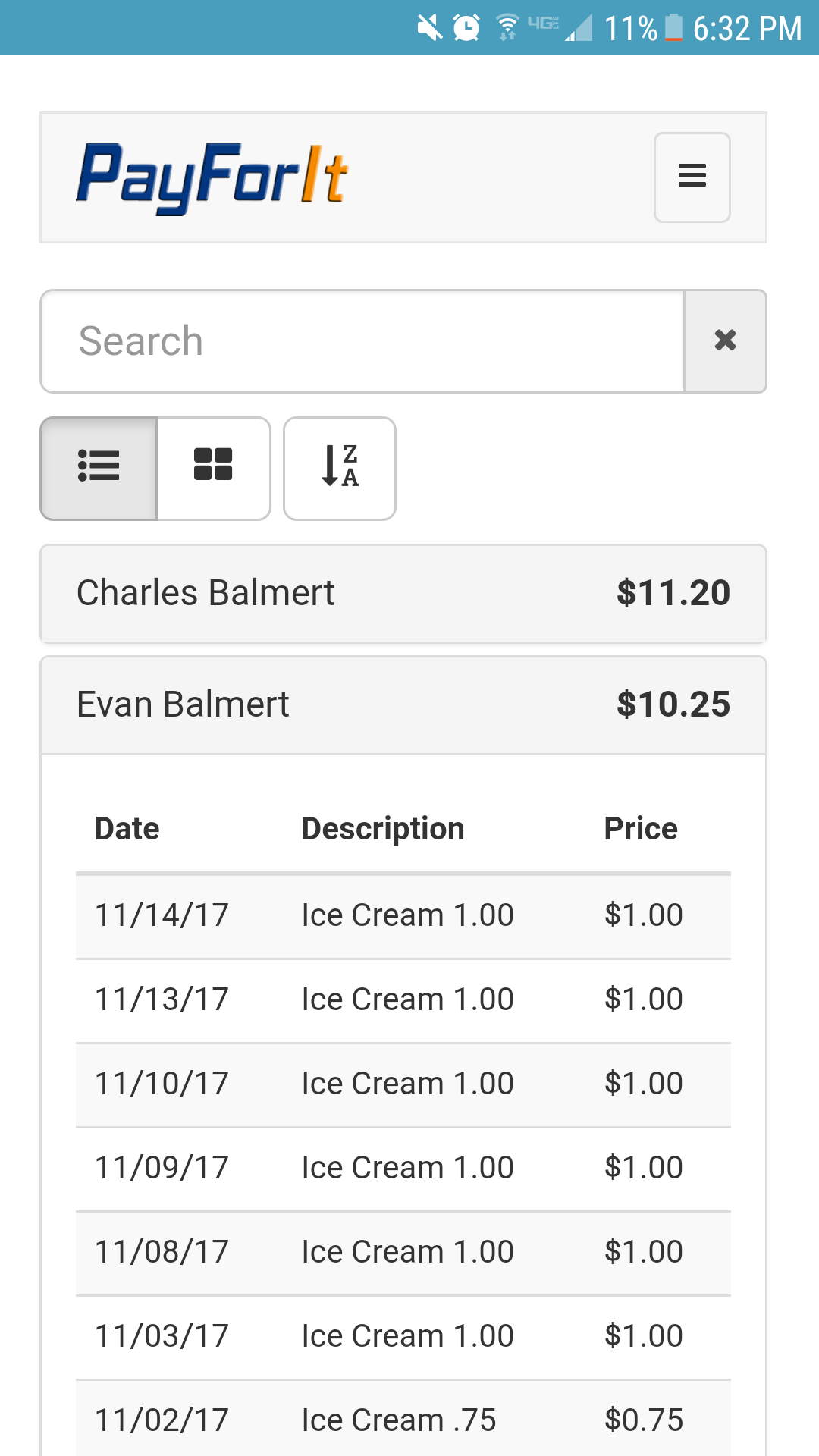Image resolution: width=819 pixels, height=1456 pixels.
Task: Clear the search with the X button
Action: pos(726,341)
